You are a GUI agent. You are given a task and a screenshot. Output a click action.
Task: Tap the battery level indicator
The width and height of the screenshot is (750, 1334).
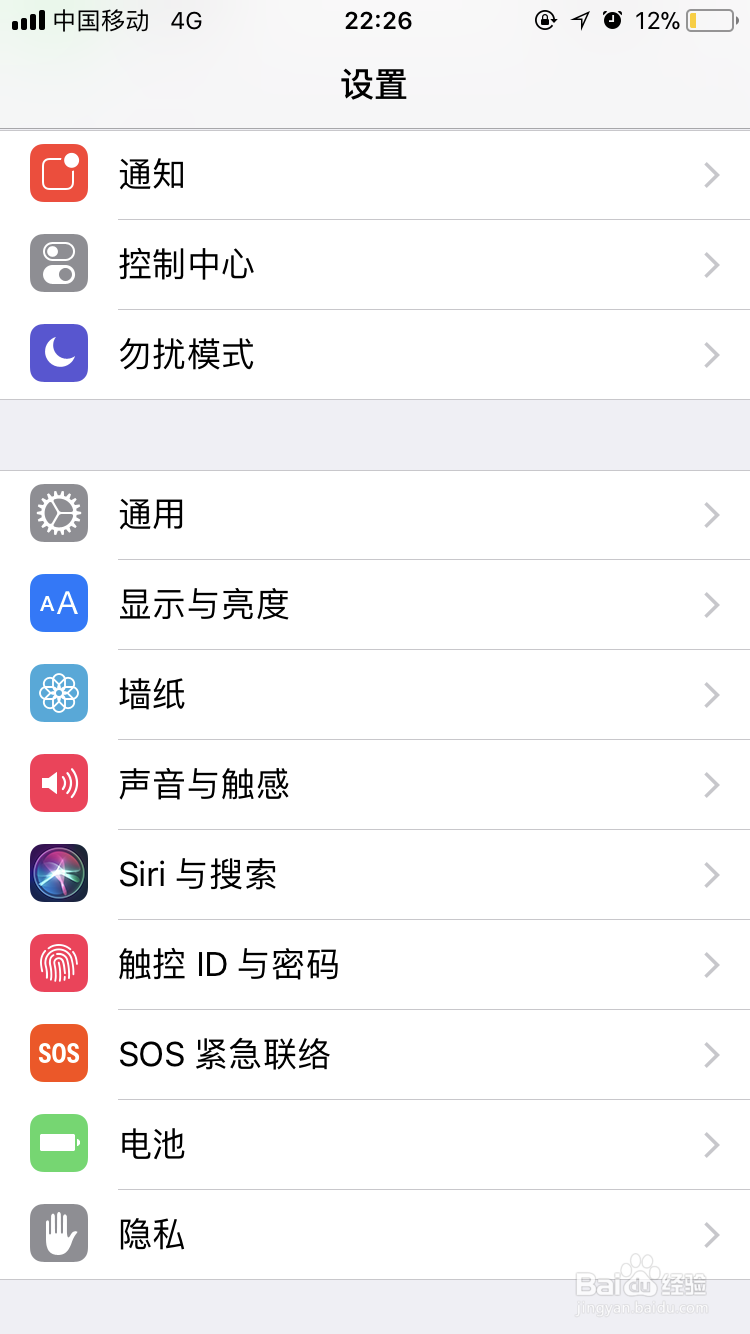712,20
